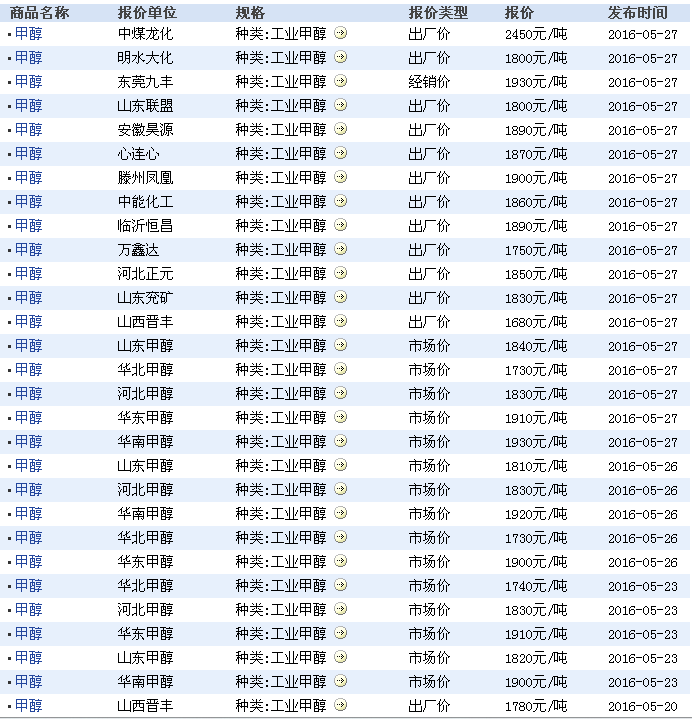Open the 甲醇 link in 河北正元 row
The width and height of the screenshot is (692, 719).
click(28, 274)
